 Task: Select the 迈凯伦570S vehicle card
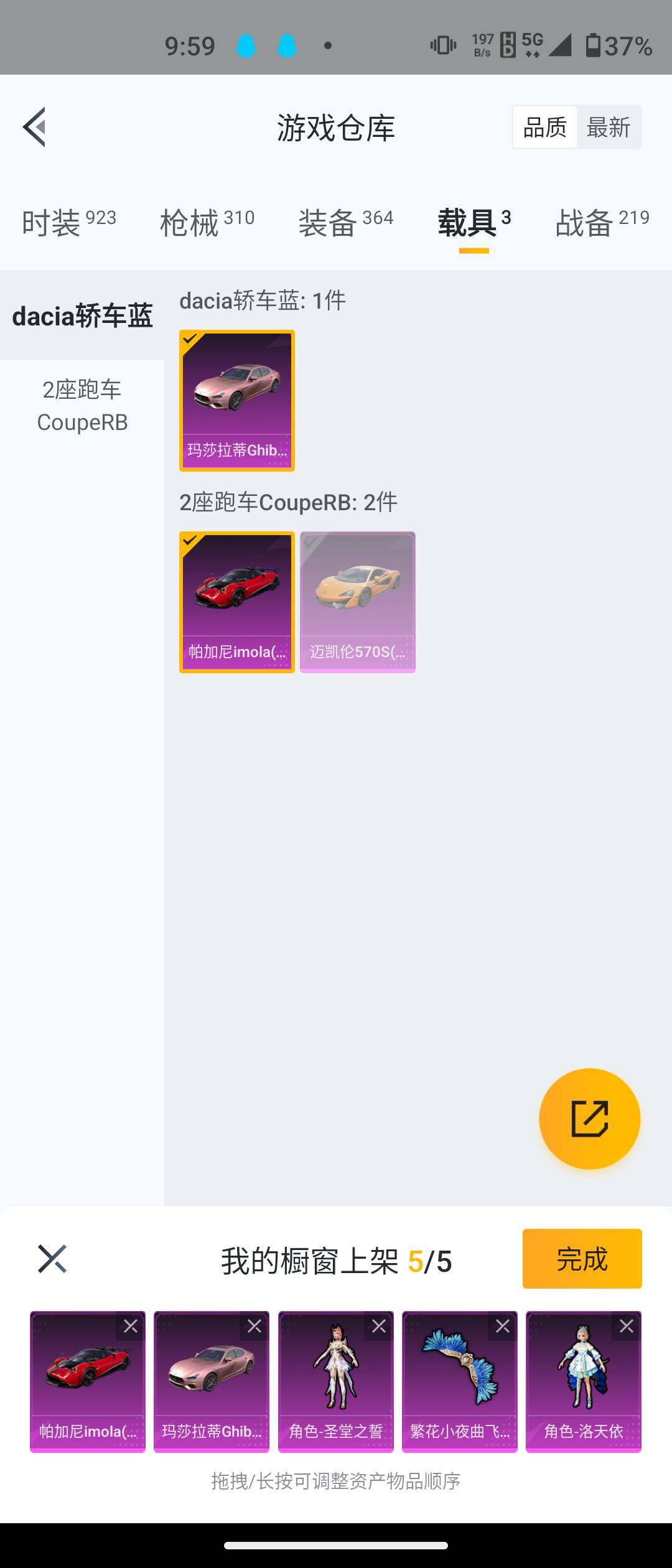click(357, 600)
